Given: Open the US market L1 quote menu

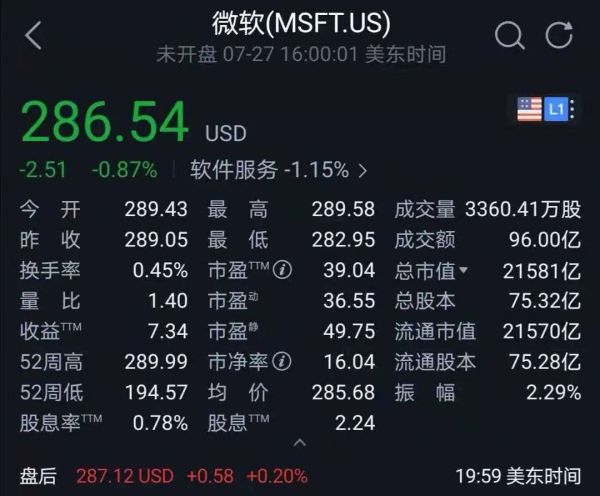Looking at the screenshot, I should click(546, 110).
